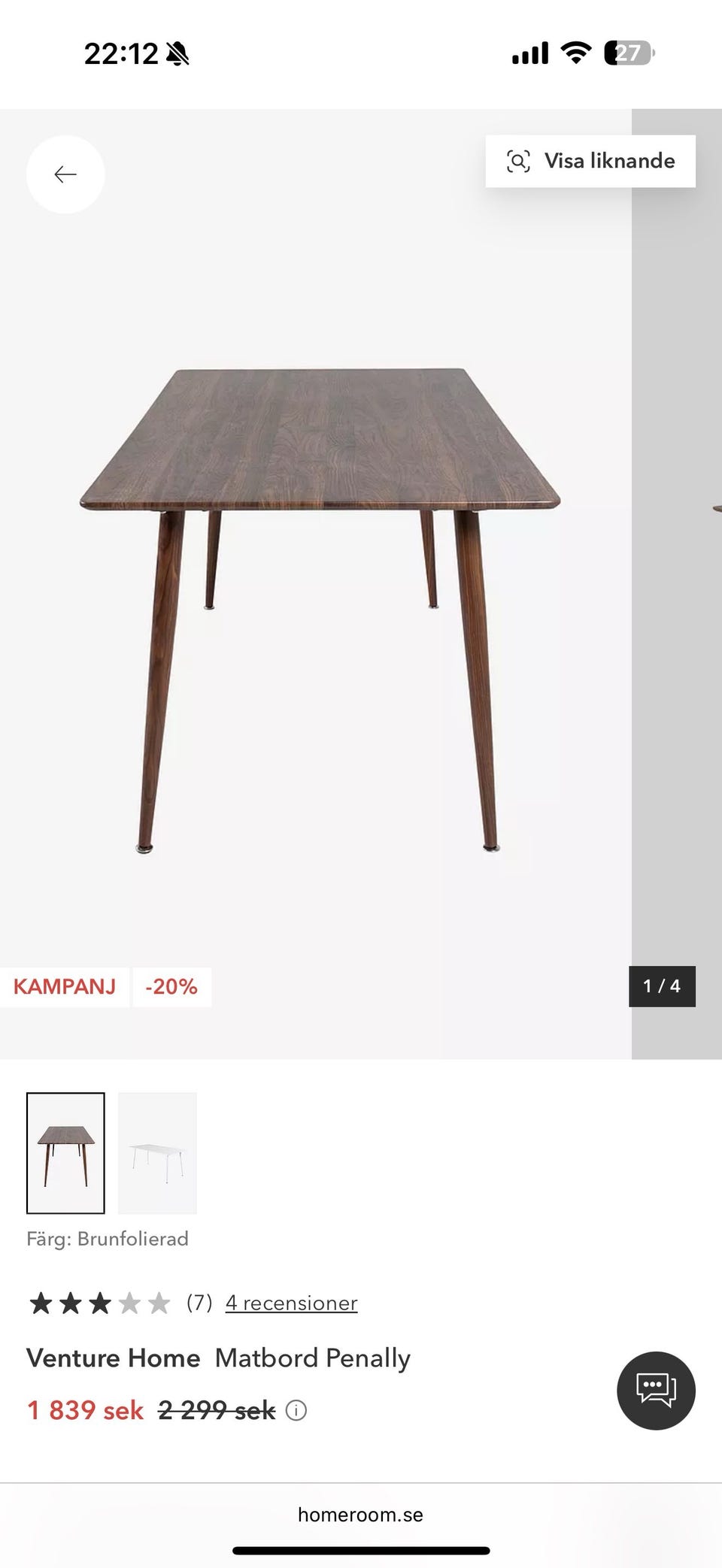Go back using the back arrow
Viewport: 722px width, 1568px height.
coord(65,174)
